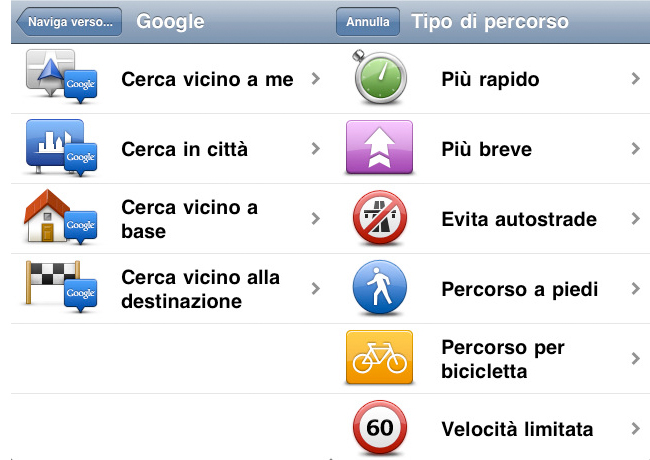Image resolution: width=650 pixels, height=460 pixels.
Task: Tap the Annulla button
Action: pyautogui.click(x=368, y=21)
